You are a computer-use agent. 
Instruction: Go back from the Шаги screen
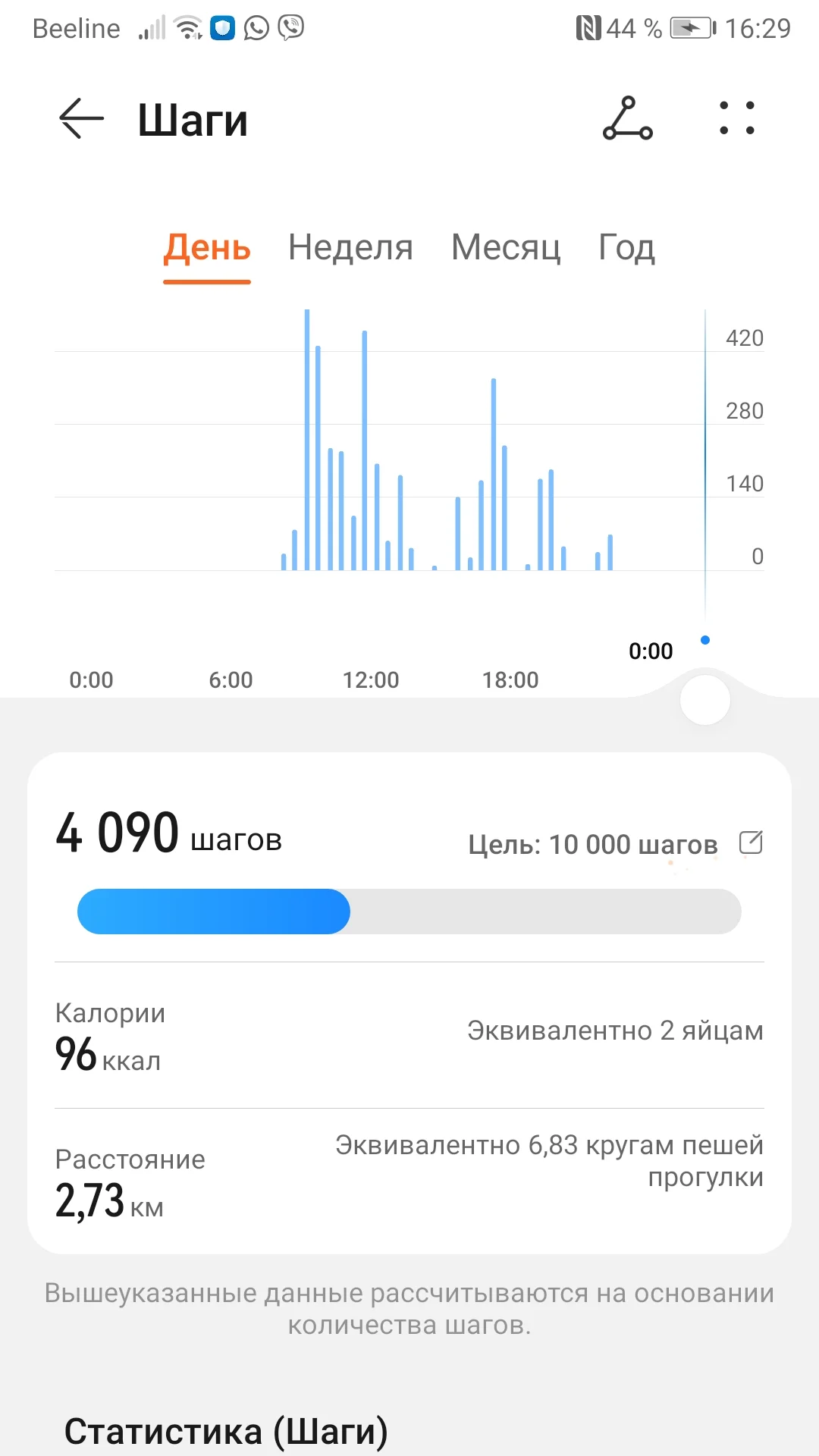(81, 119)
